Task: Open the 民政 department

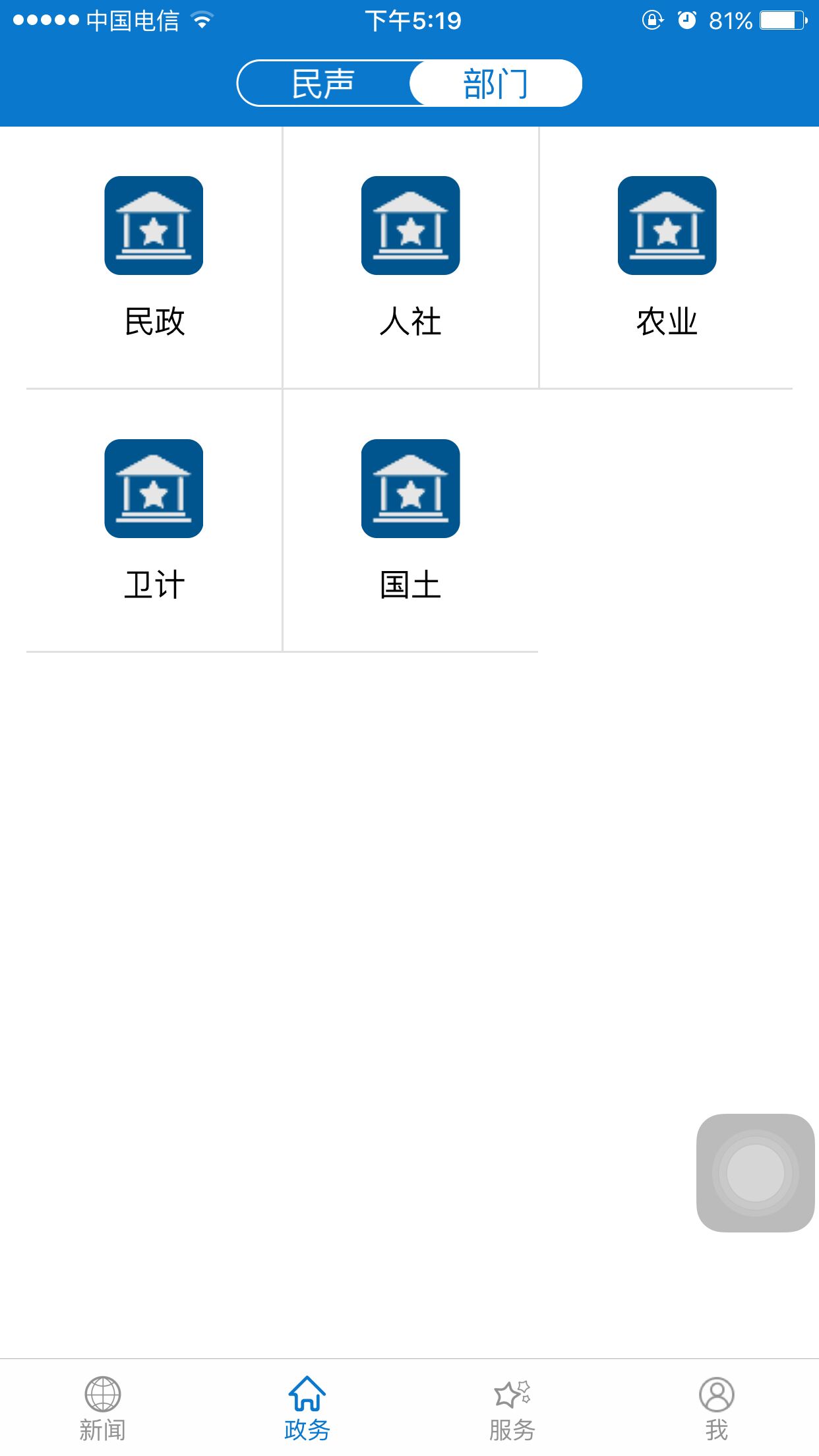Action: click(x=154, y=257)
